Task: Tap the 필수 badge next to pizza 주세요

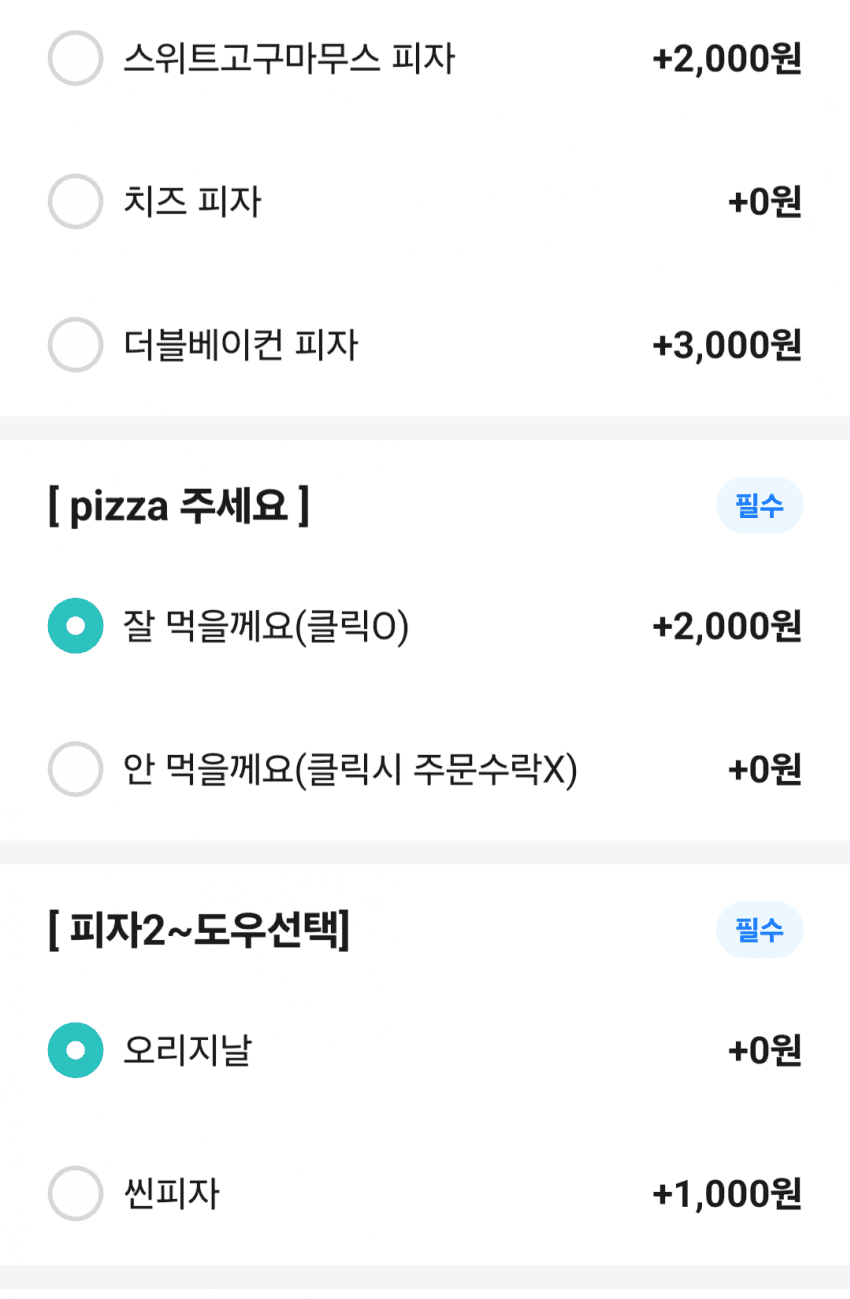Action: click(x=760, y=505)
